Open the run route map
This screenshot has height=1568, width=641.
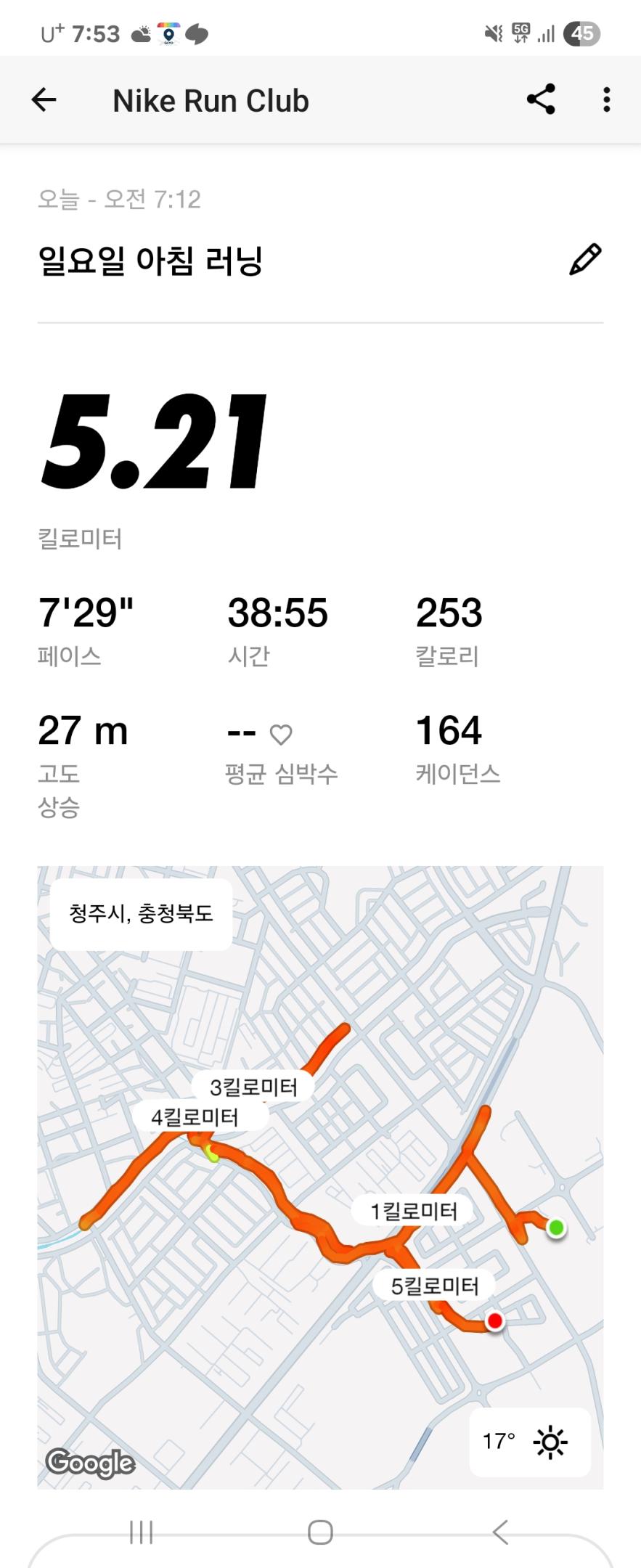pyautogui.click(x=320, y=1176)
